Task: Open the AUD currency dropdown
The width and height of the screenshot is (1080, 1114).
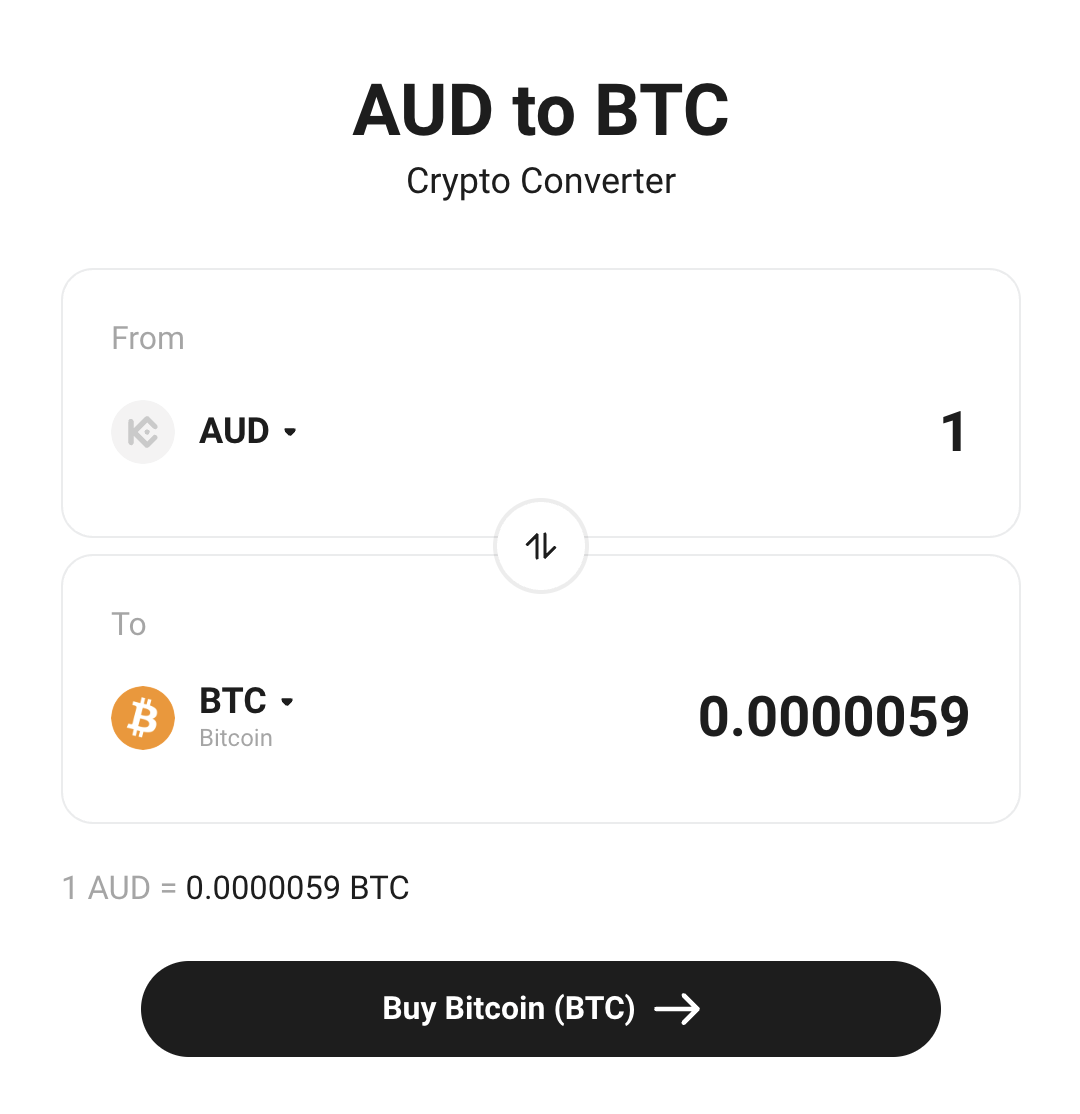Action: pyautogui.click(x=248, y=432)
